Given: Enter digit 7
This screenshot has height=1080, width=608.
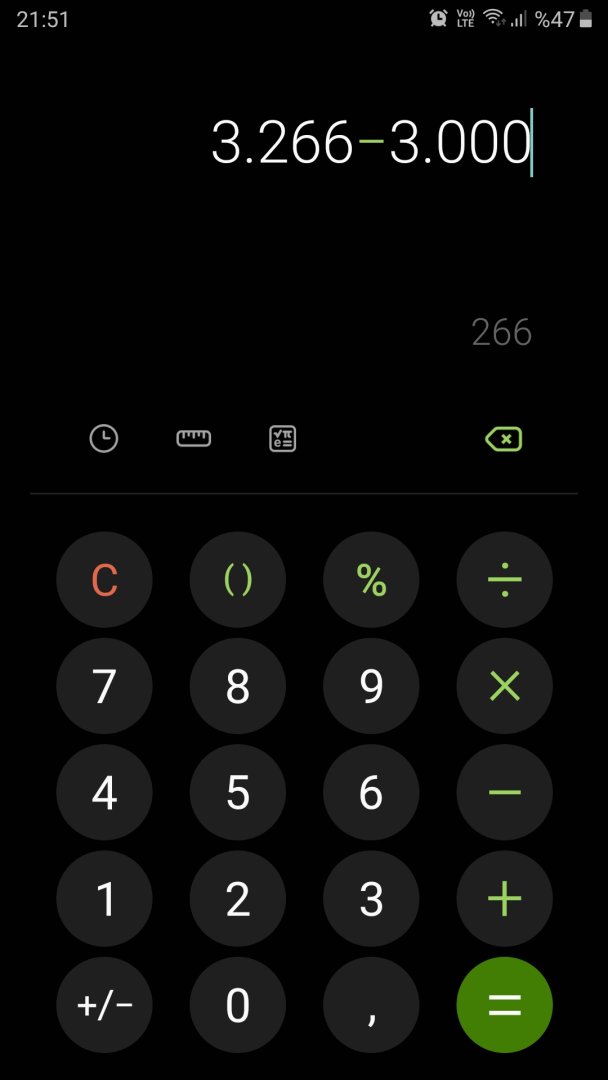Looking at the screenshot, I should pyautogui.click(x=105, y=686).
